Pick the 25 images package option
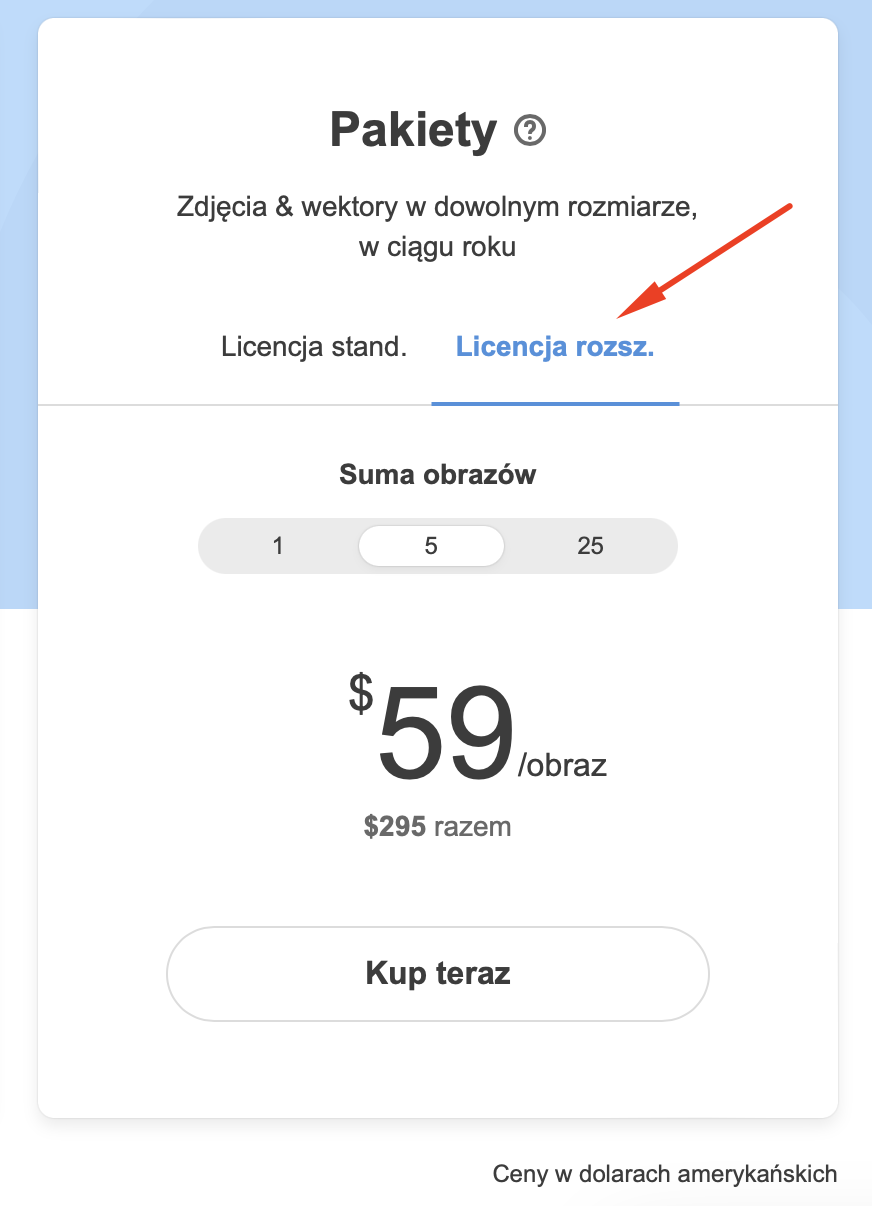This screenshot has height=1206, width=872. [x=592, y=546]
